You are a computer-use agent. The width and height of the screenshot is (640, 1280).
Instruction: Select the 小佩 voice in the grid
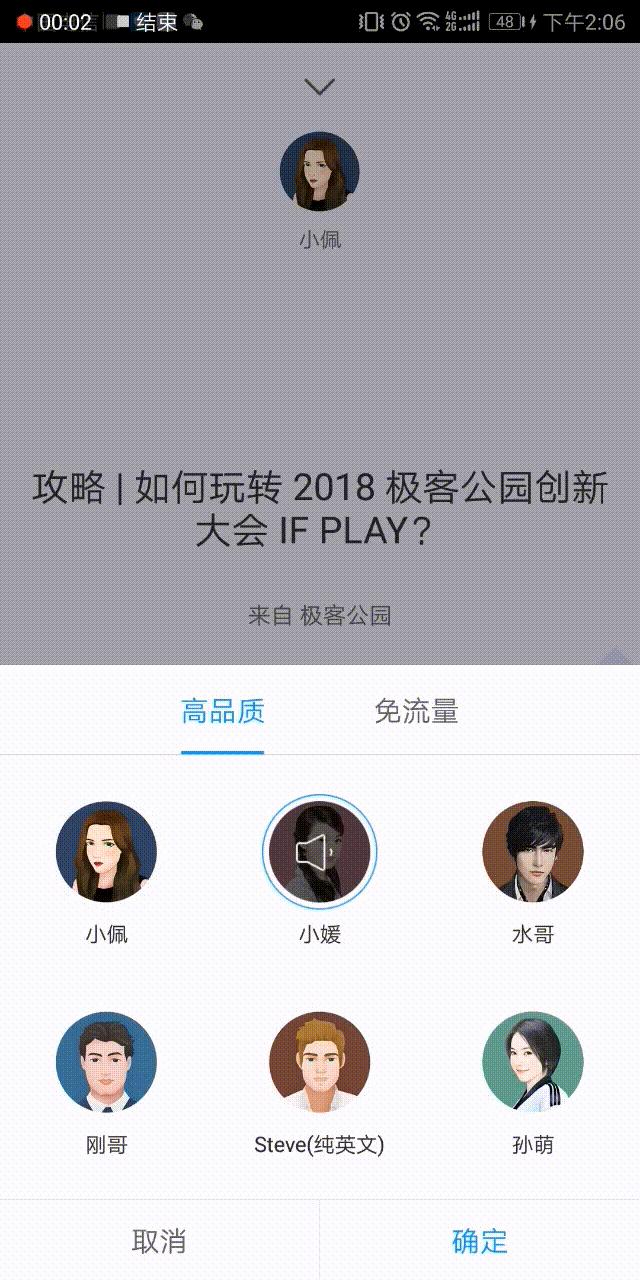(106, 852)
